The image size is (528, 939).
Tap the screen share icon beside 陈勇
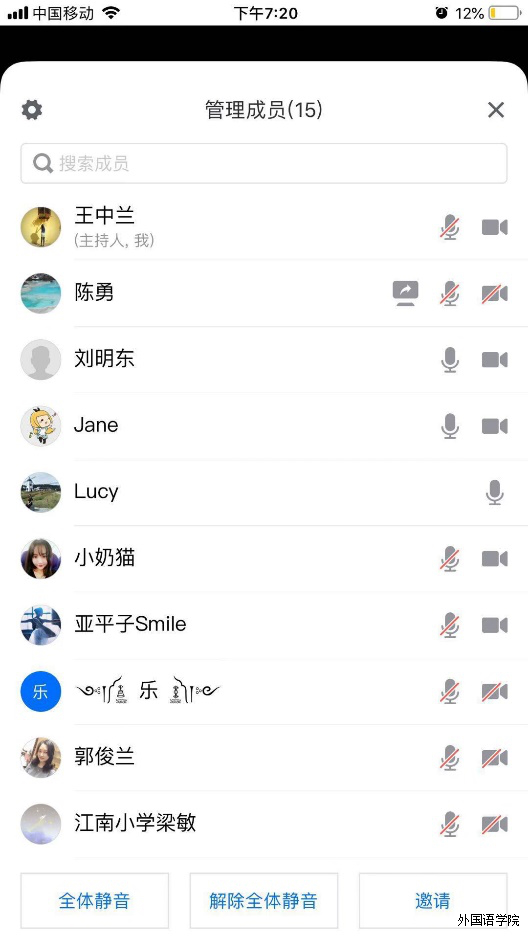point(405,293)
